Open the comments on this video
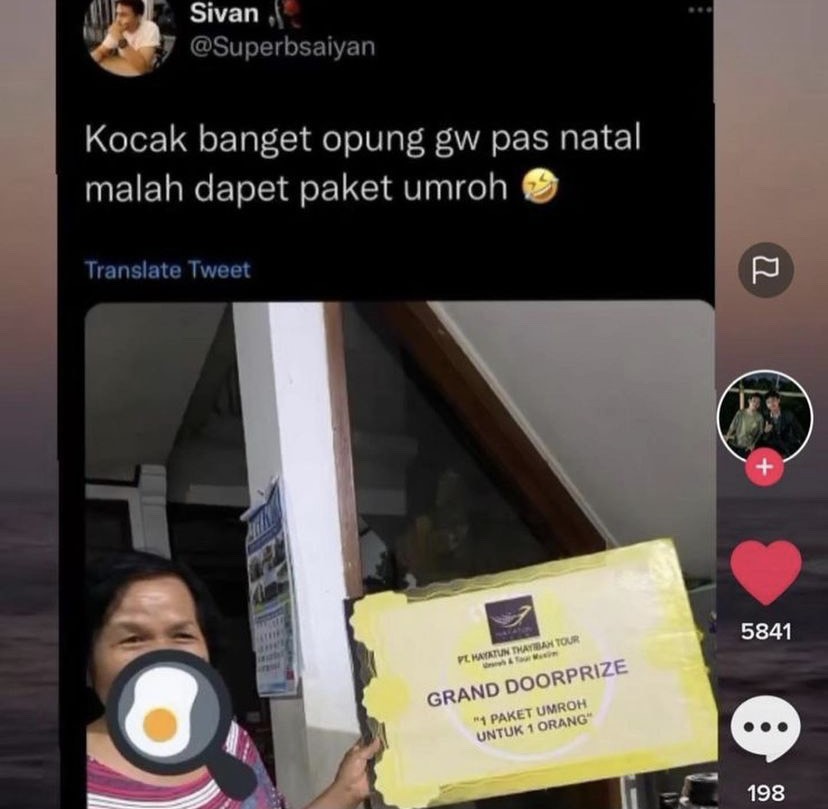828x809 pixels. click(765, 729)
